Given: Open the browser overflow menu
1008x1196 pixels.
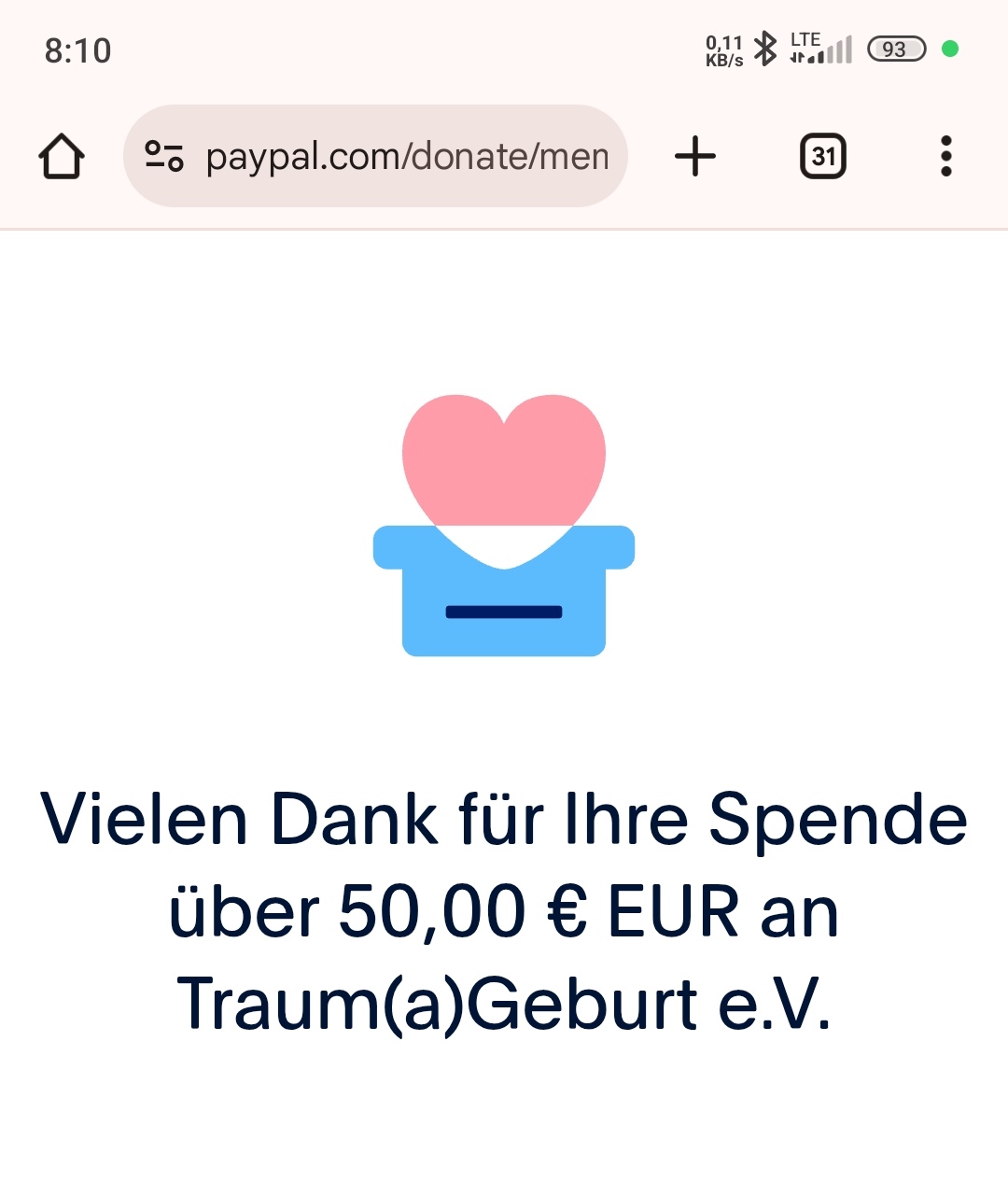Looking at the screenshot, I should [x=945, y=156].
